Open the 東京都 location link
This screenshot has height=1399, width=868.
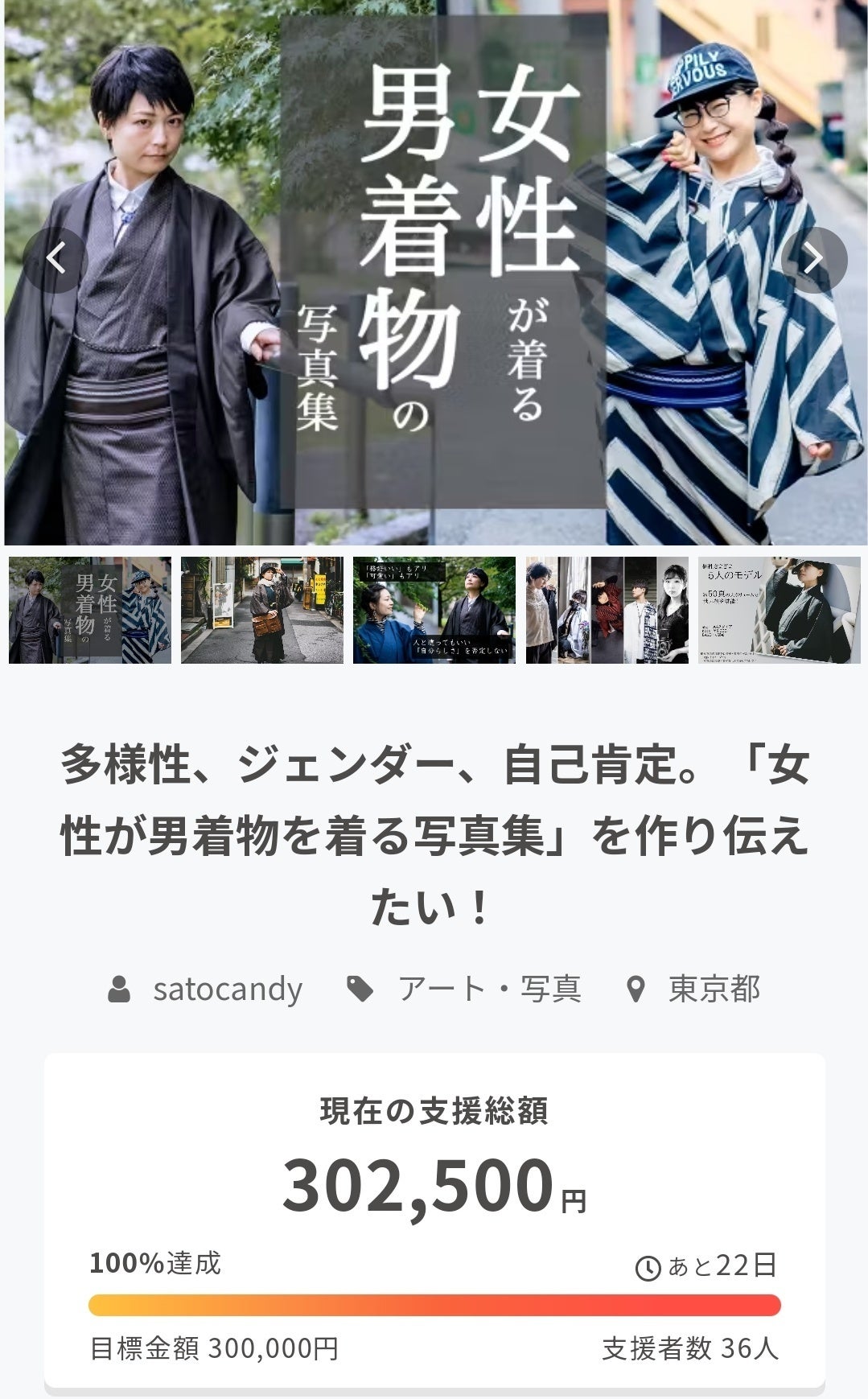coord(713,989)
